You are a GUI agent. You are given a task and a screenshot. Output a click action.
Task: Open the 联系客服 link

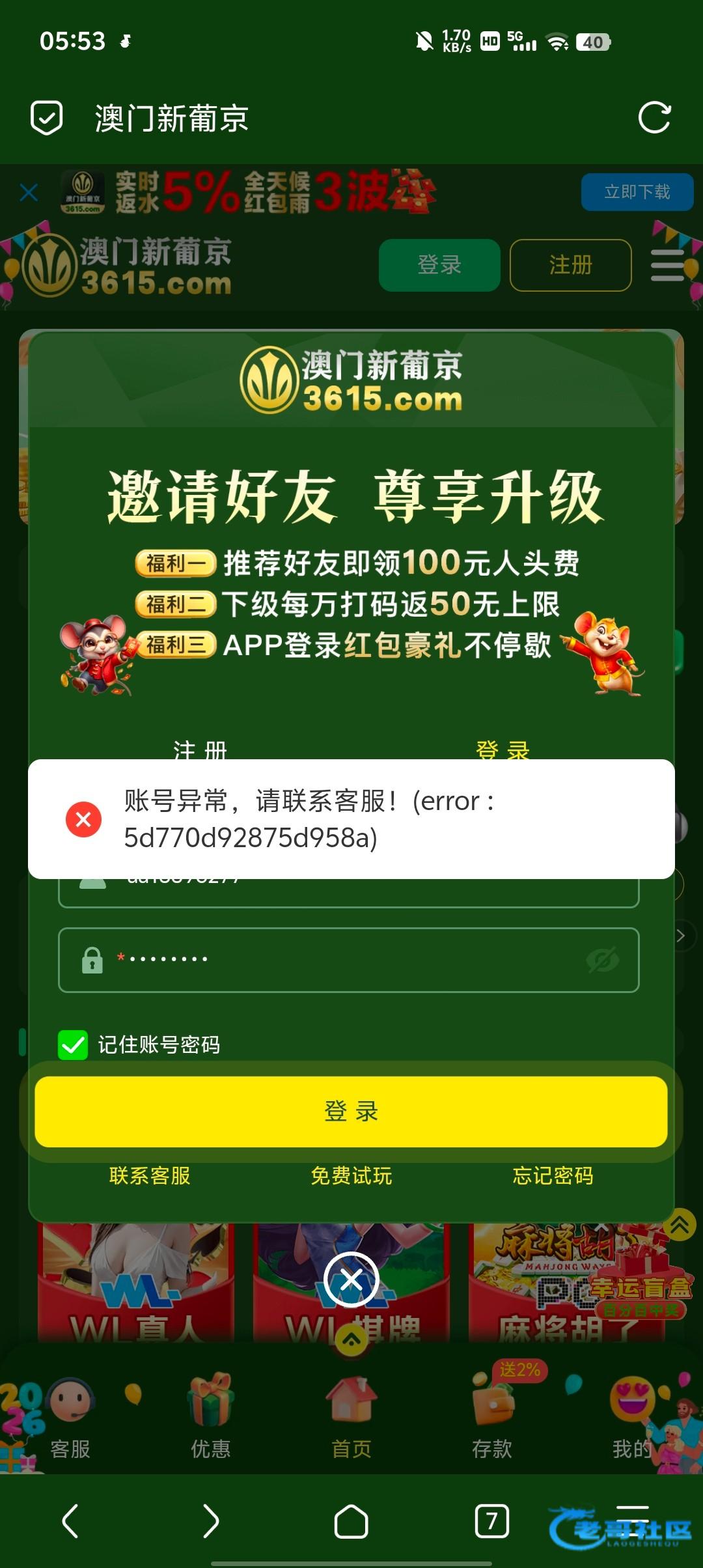(x=150, y=1175)
